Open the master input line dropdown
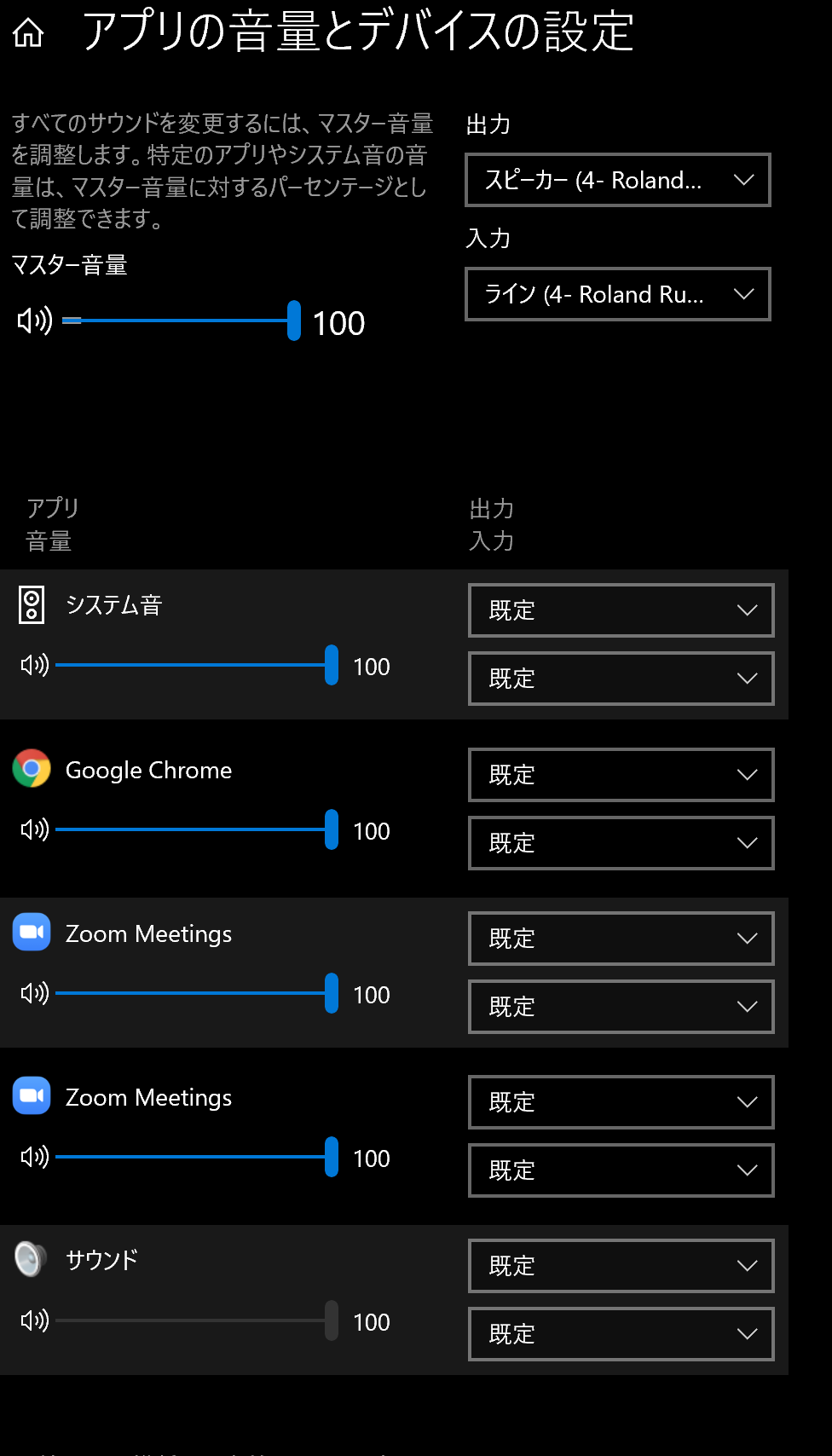This screenshot has height=1456, width=832. click(x=618, y=294)
